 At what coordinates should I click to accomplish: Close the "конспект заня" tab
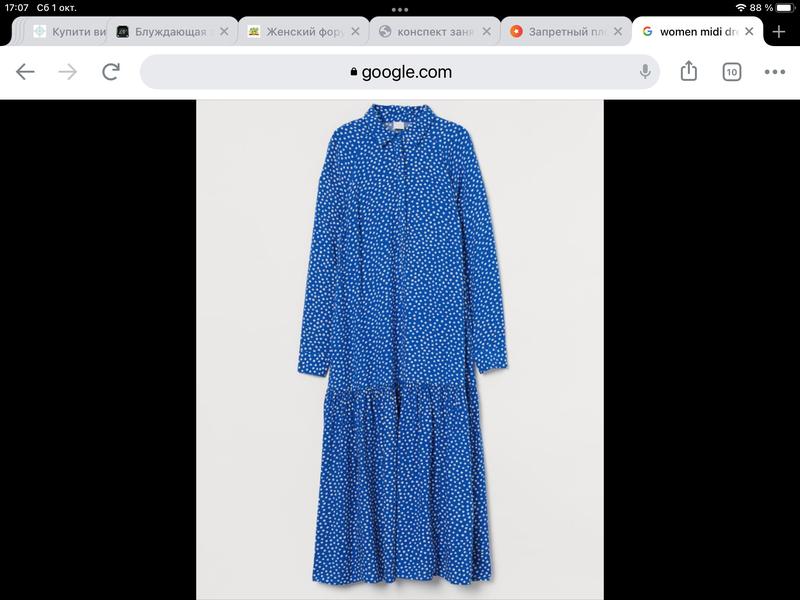pos(486,31)
